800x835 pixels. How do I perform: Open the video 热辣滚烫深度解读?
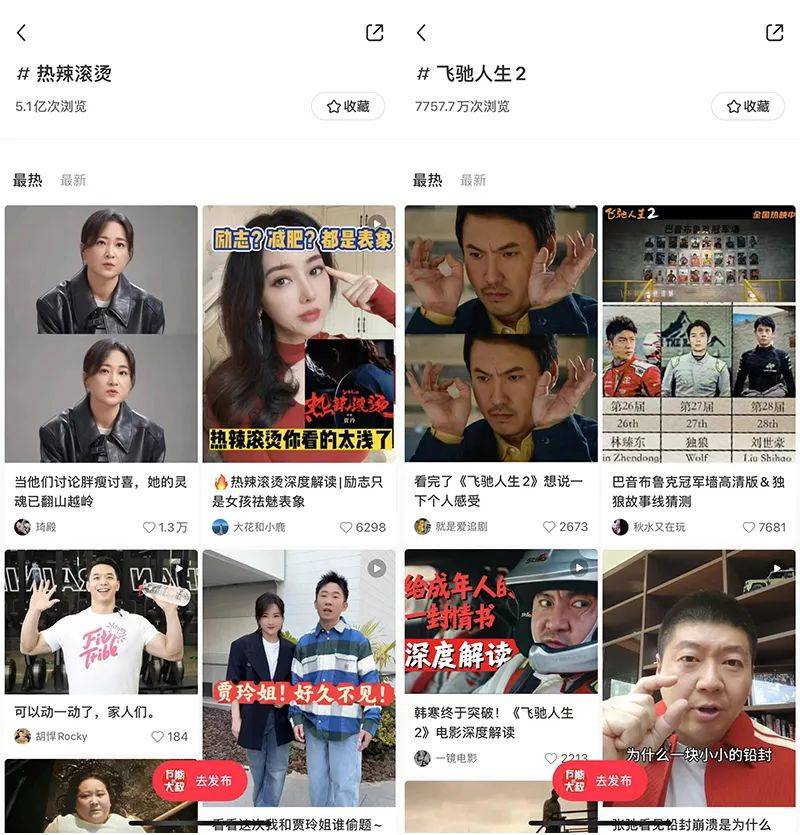click(x=298, y=335)
